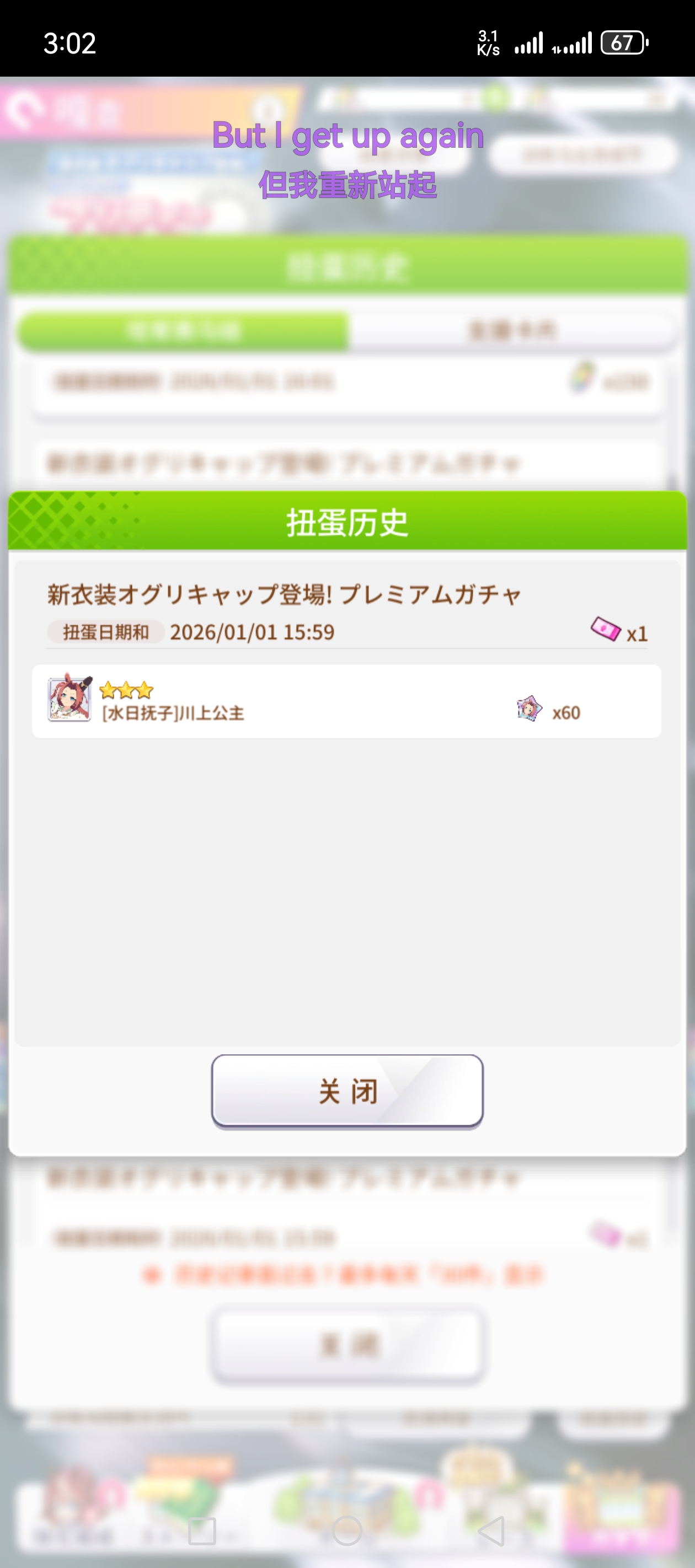Close the 扭蛋历史 dialog with 关闭
The image size is (695, 1568).
pos(347,1091)
